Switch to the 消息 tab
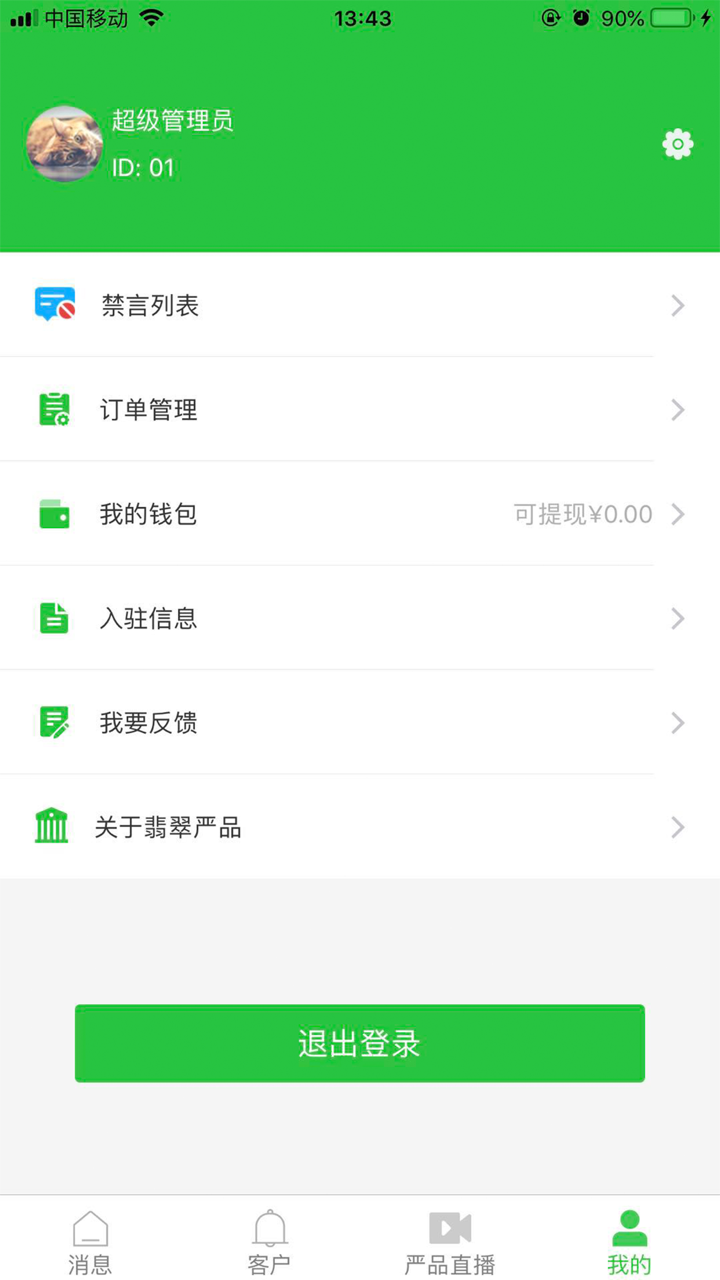This screenshot has width=720, height=1280. (90, 1239)
